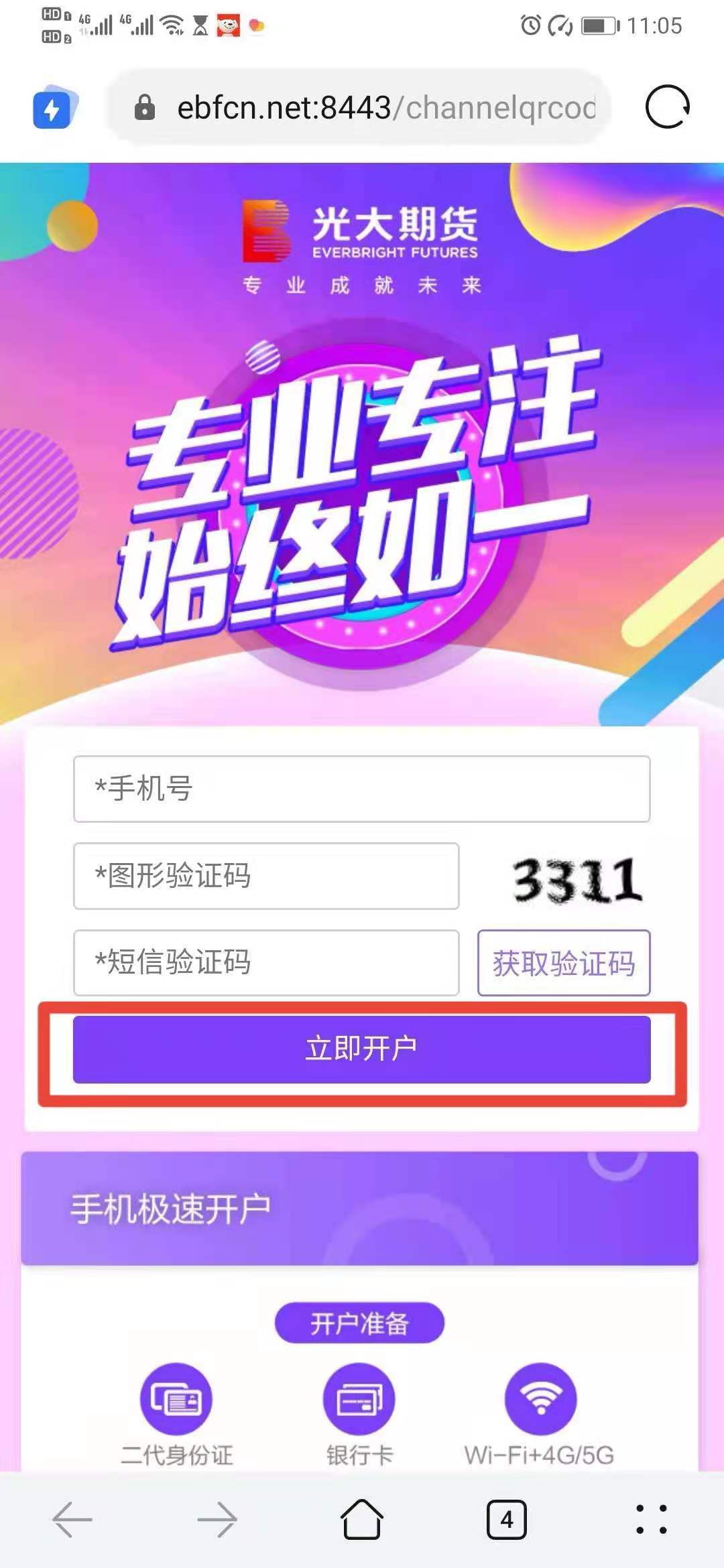The image size is (724, 1568).
Task: Reload the page with the refresh icon
Action: pos(667,107)
